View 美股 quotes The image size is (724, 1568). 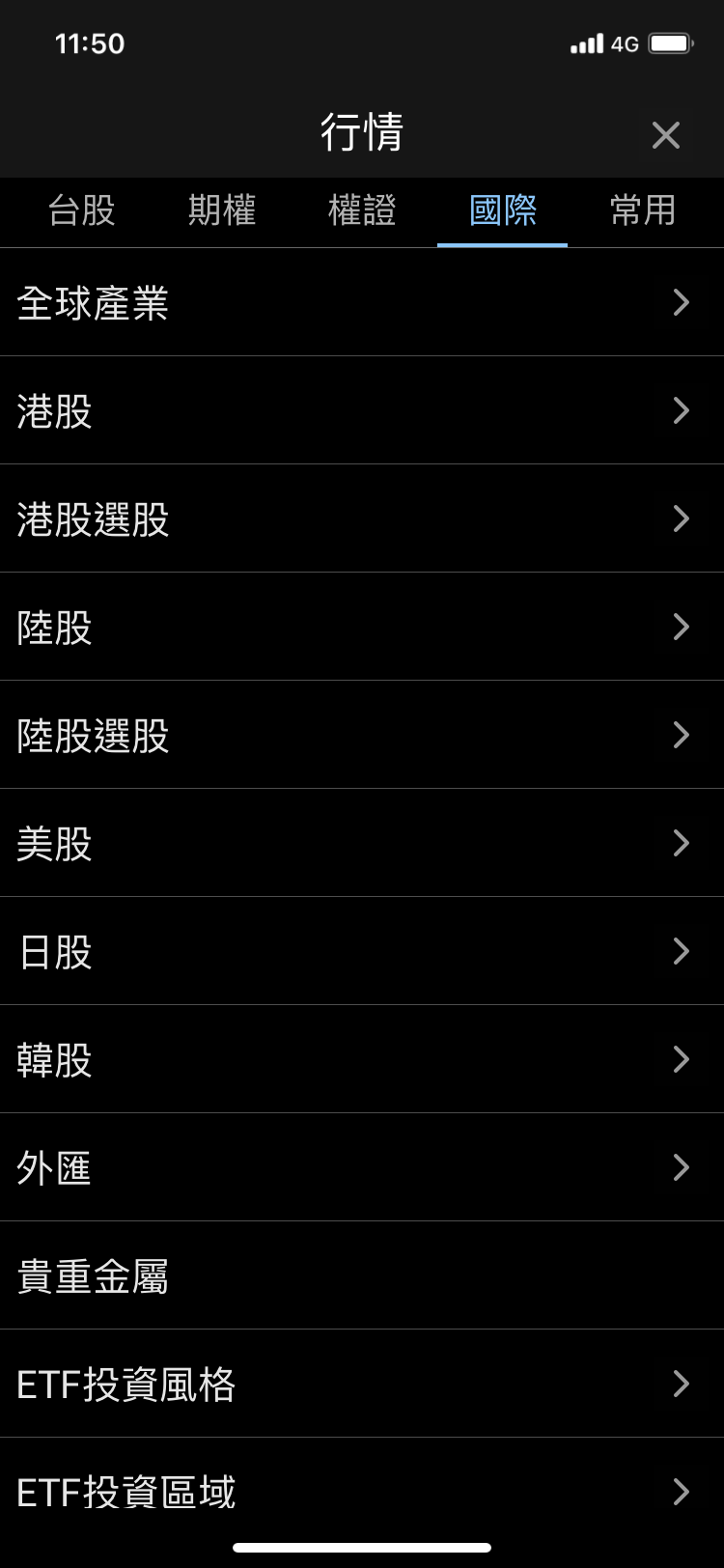point(362,844)
